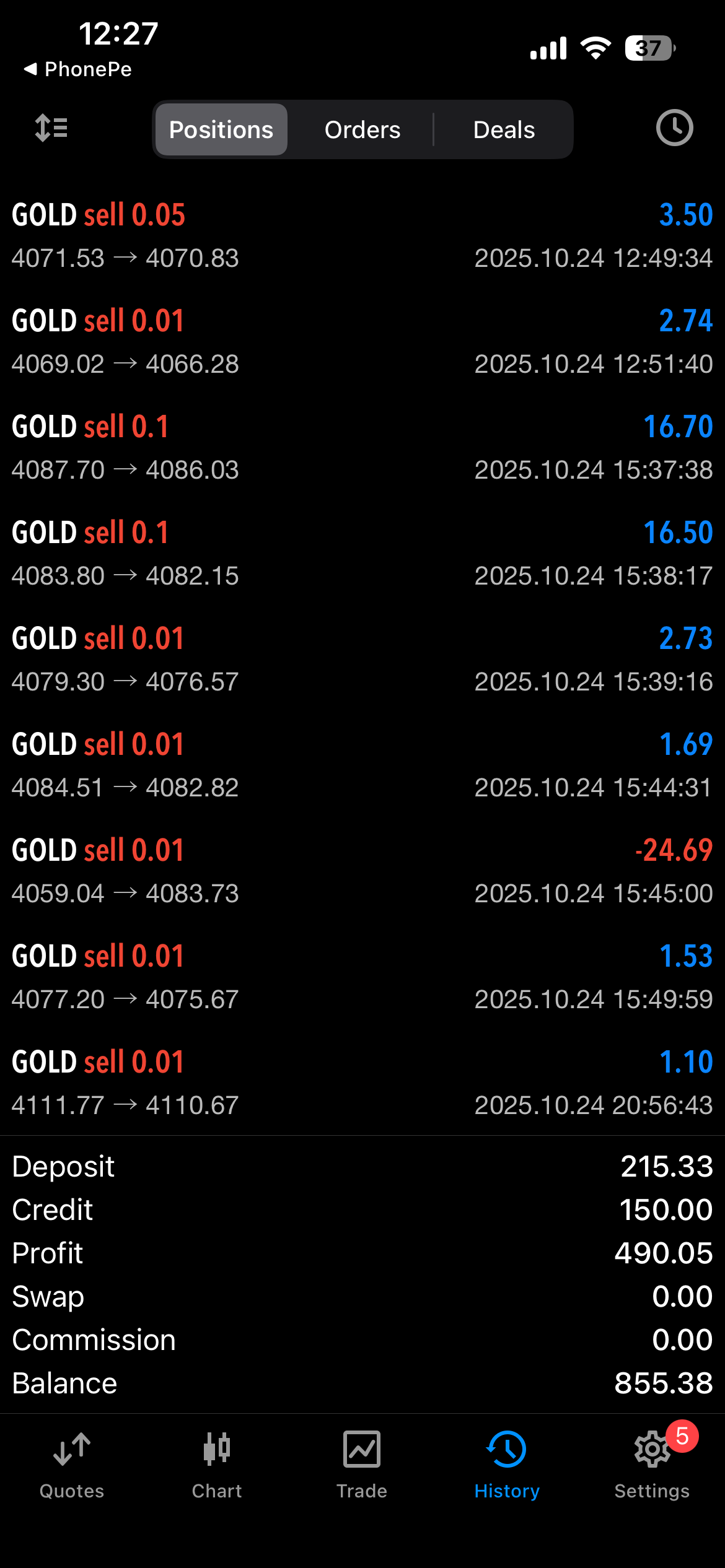Open the GOLD sell 0.1 position with 16.70 profit

click(x=362, y=448)
